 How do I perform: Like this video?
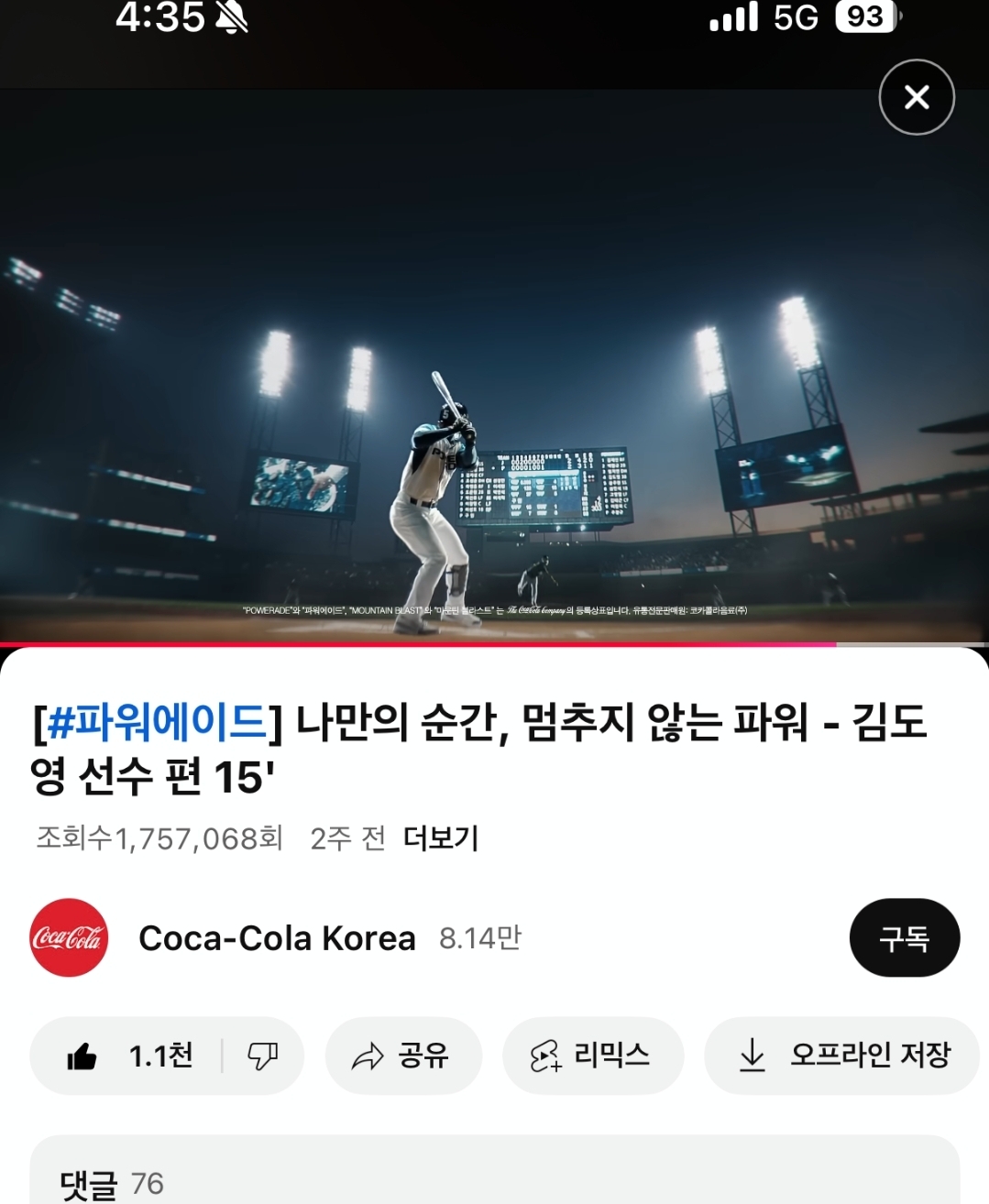click(x=128, y=1056)
